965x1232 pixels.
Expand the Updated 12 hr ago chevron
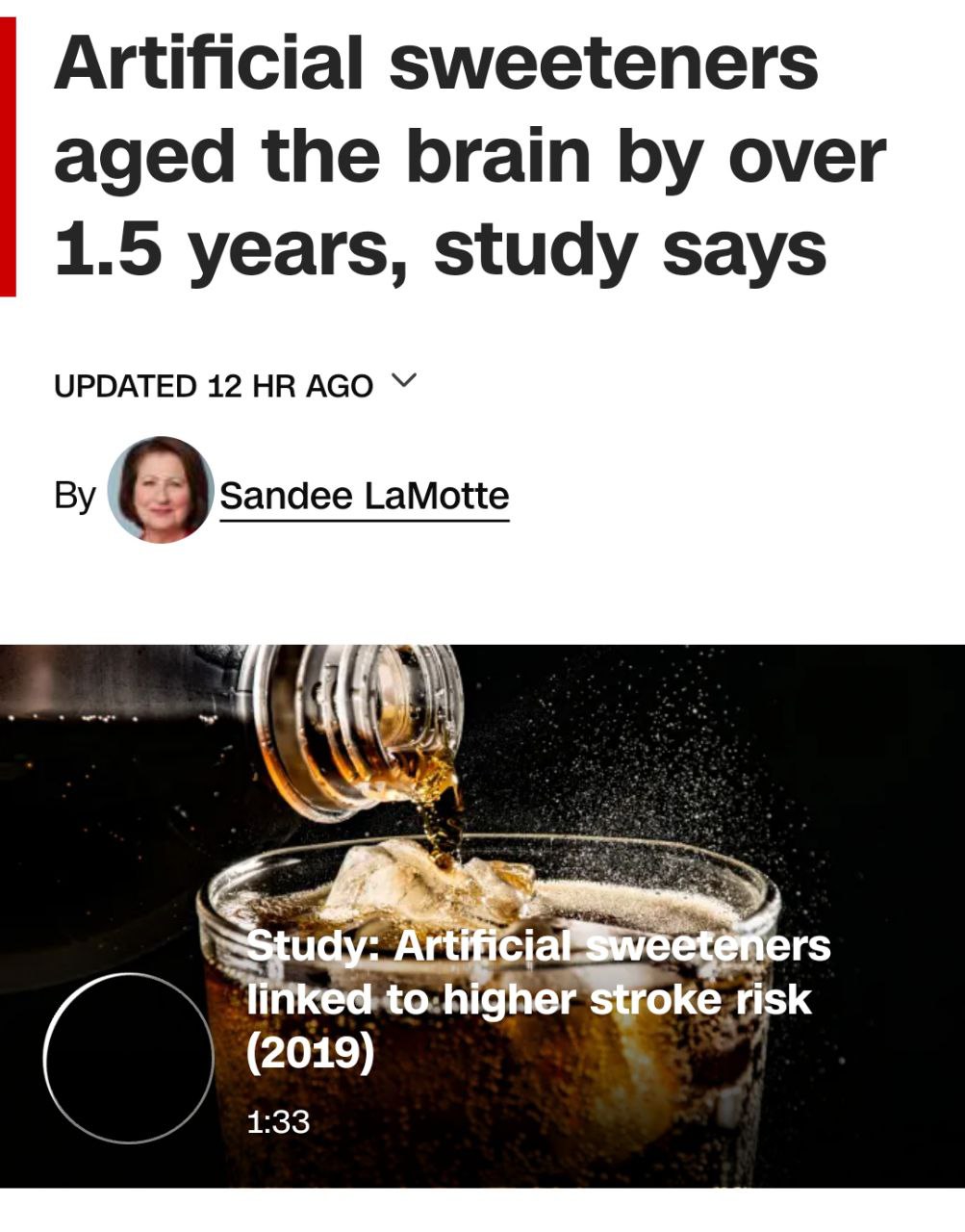(404, 382)
